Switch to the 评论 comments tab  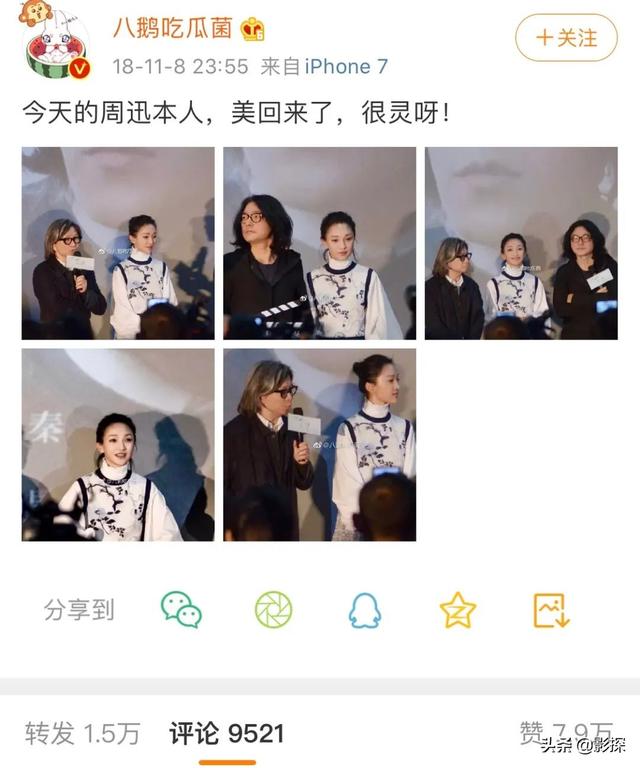pyautogui.click(x=226, y=733)
